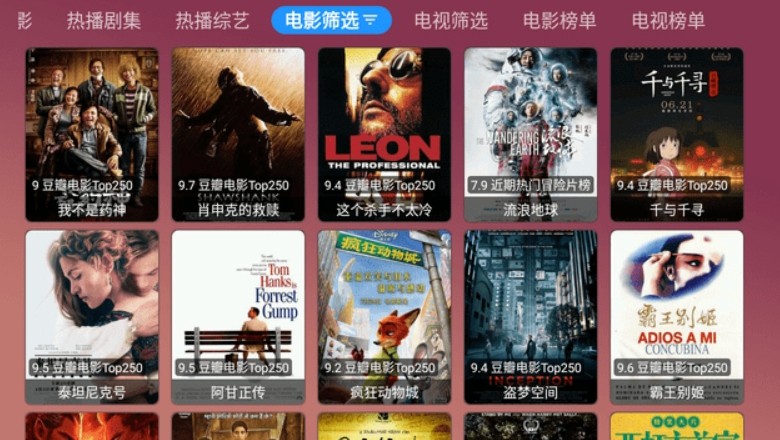This screenshot has width=780, height=440.
Task: Switch to the 电视筛选 tab
Action: [451, 20]
